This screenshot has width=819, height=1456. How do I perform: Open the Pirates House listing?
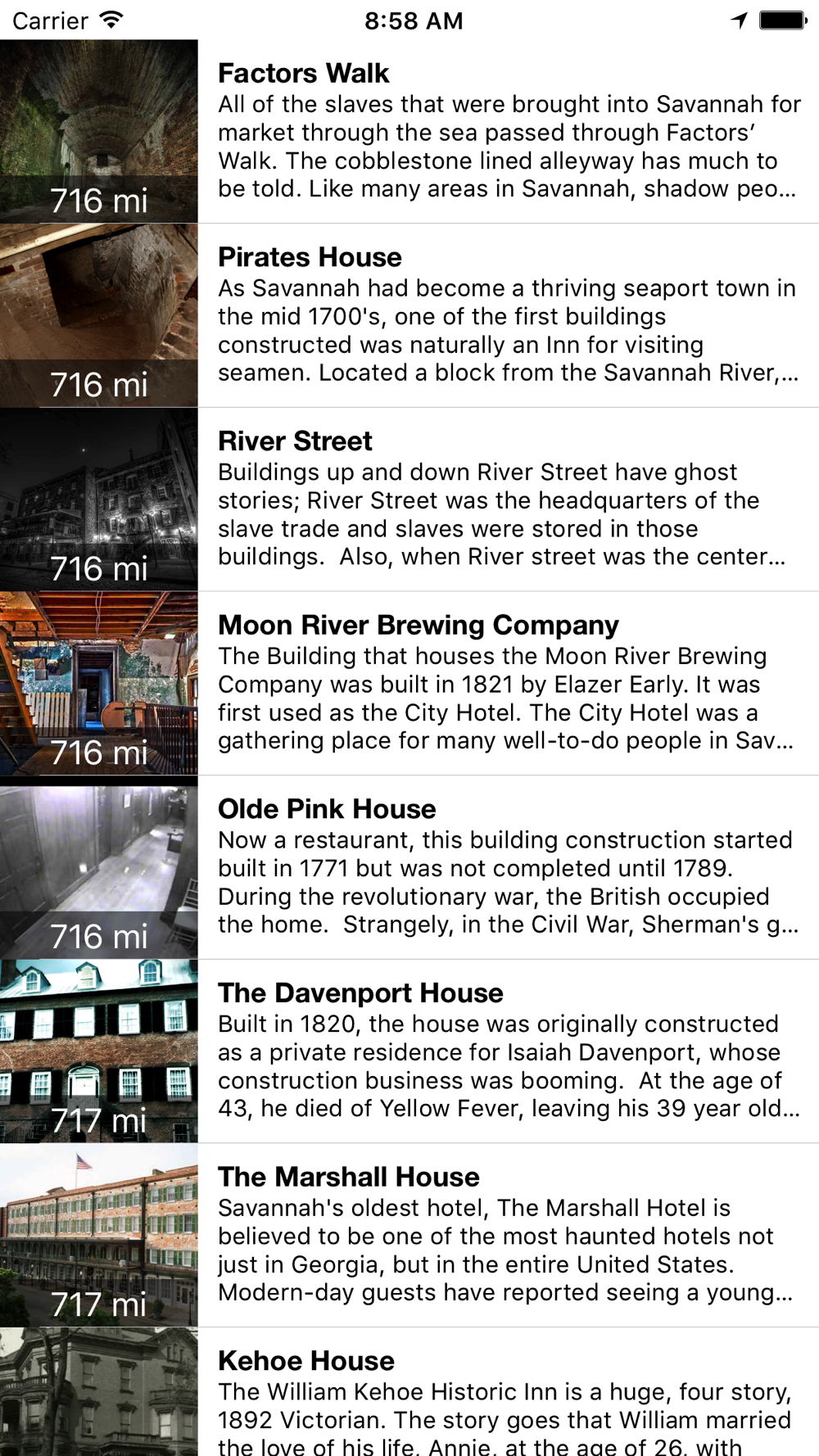coord(409,315)
